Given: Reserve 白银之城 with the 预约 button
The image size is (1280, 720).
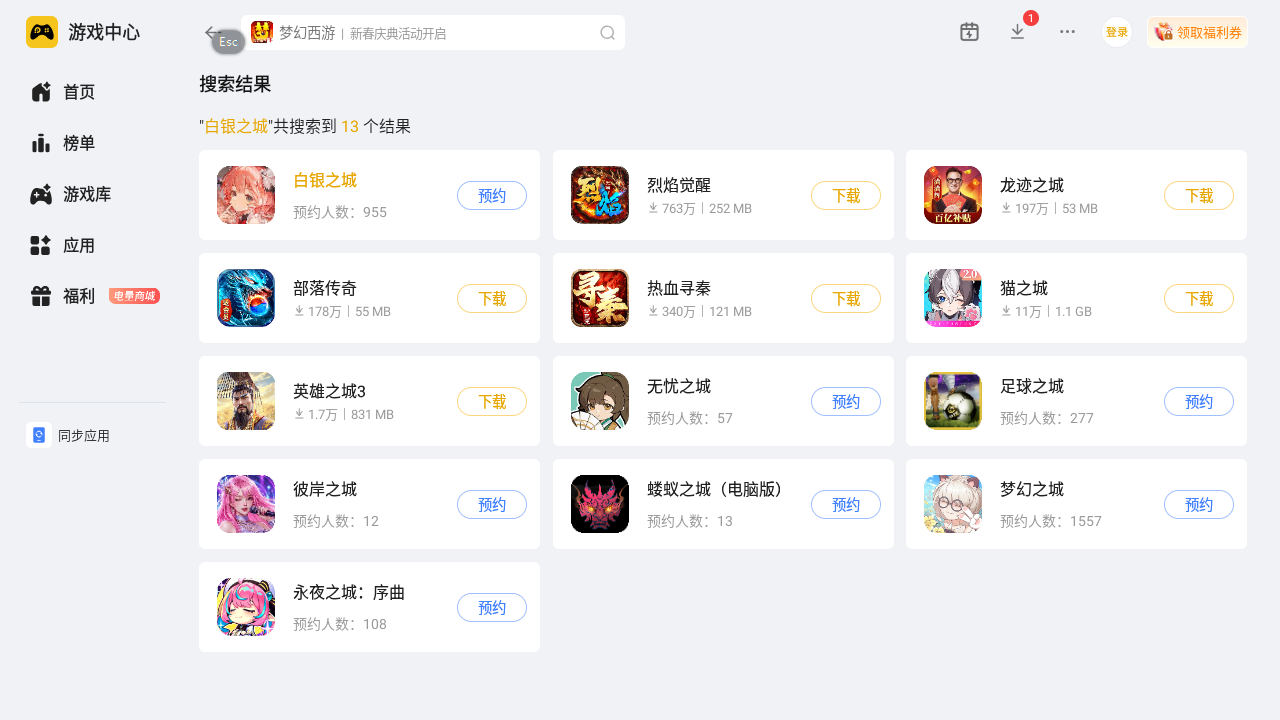Looking at the screenshot, I should pos(492,196).
